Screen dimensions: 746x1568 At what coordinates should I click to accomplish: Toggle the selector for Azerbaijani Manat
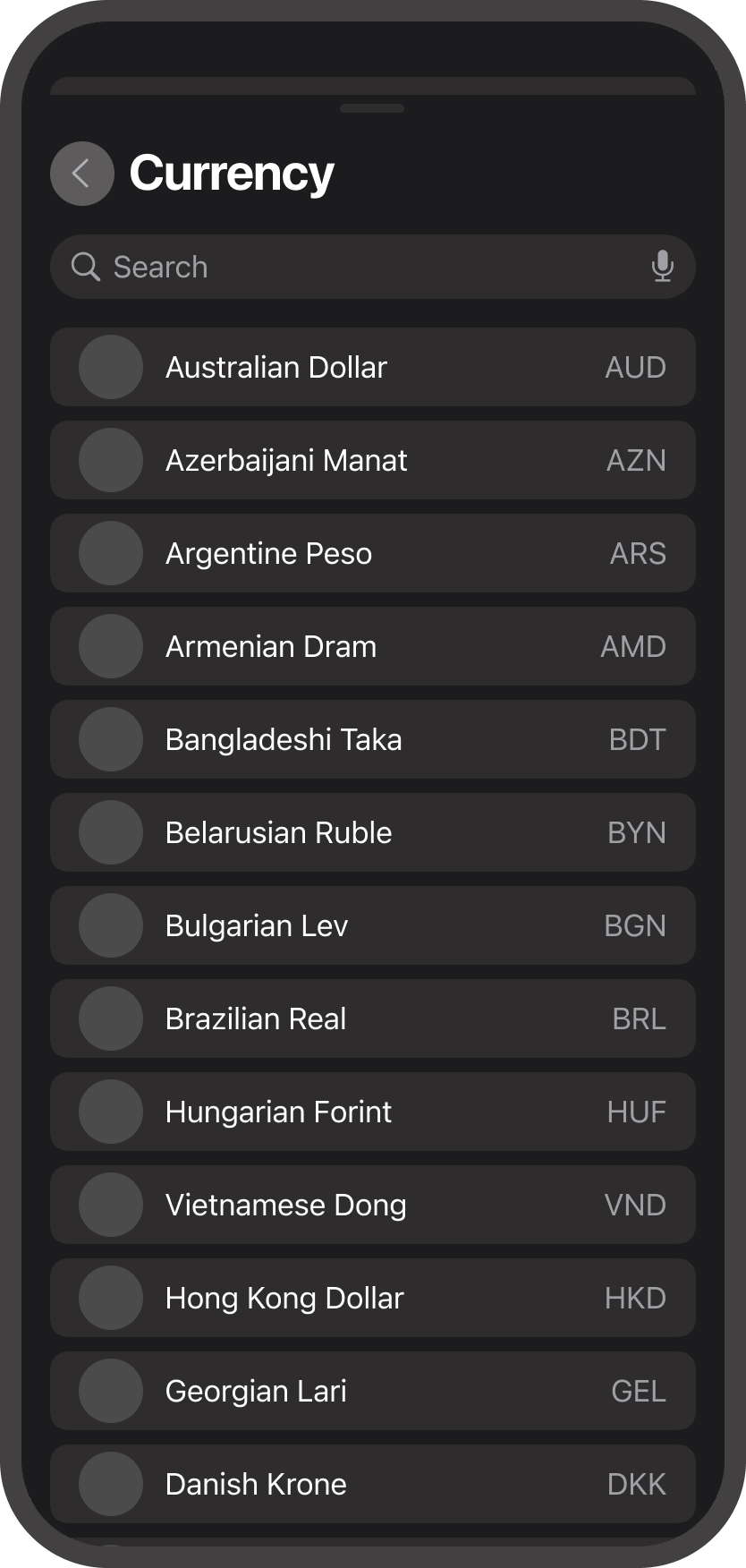(x=110, y=460)
